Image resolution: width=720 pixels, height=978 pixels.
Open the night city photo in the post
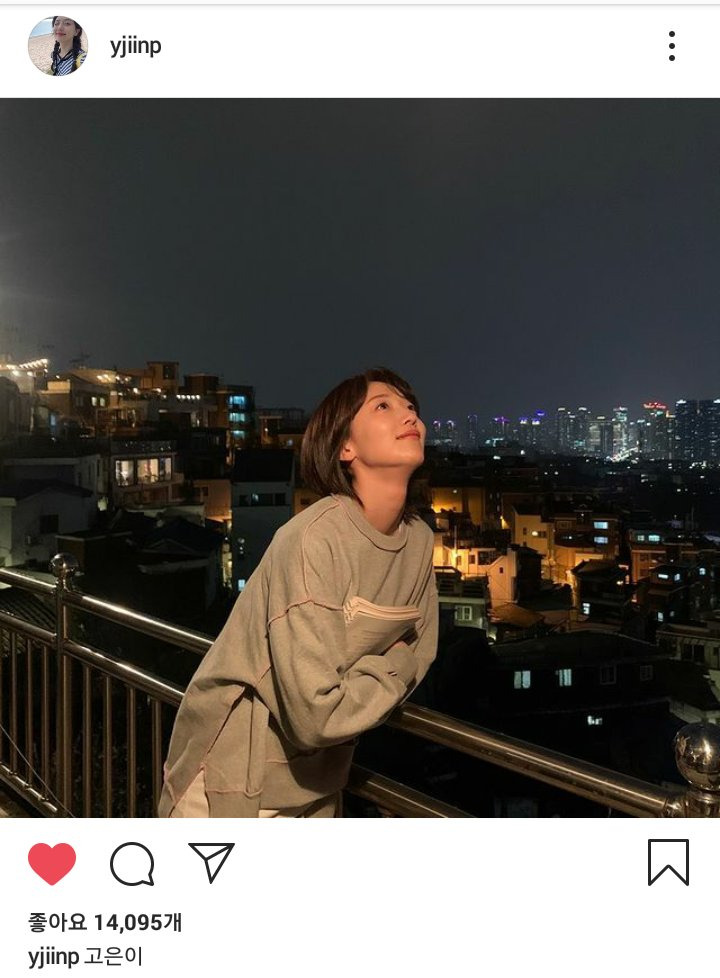pyautogui.click(x=360, y=458)
